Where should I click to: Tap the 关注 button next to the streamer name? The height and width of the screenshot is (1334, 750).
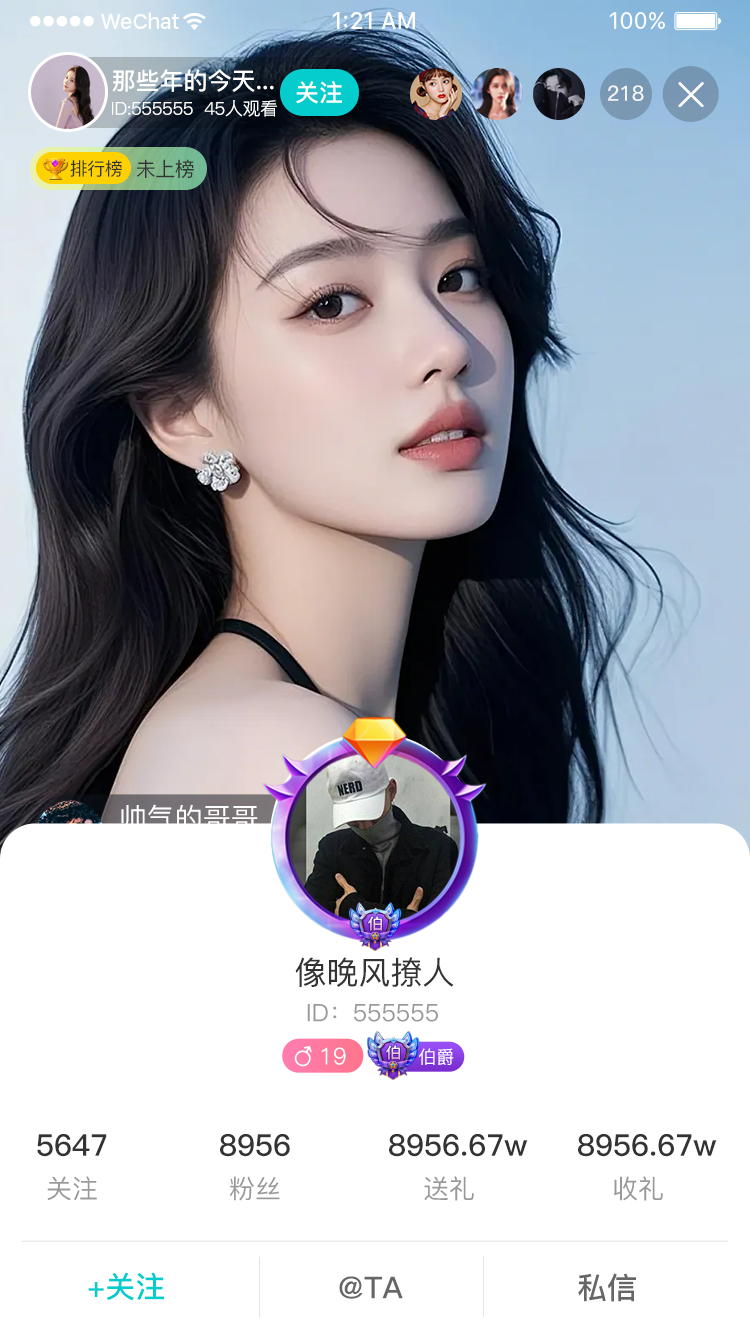pyautogui.click(x=319, y=93)
